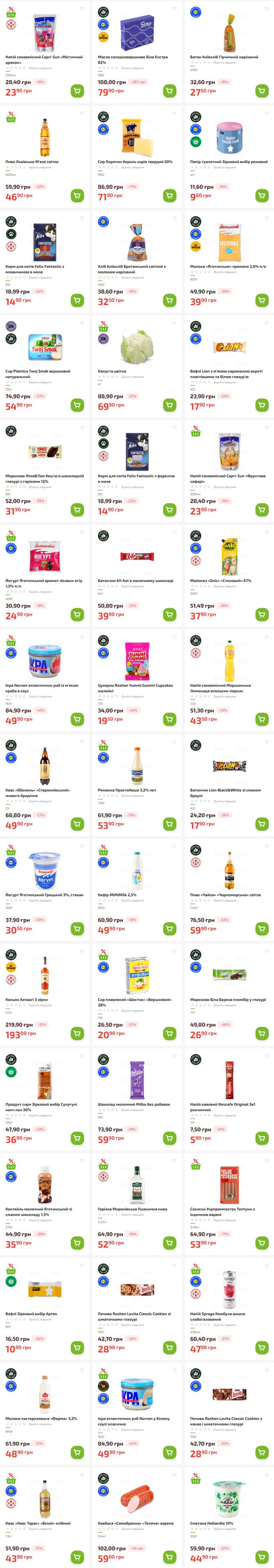This screenshot has width=274, height=1568.
Task: Add Хліб Київхліб Британський to cart
Action: [x=169, y=301]
